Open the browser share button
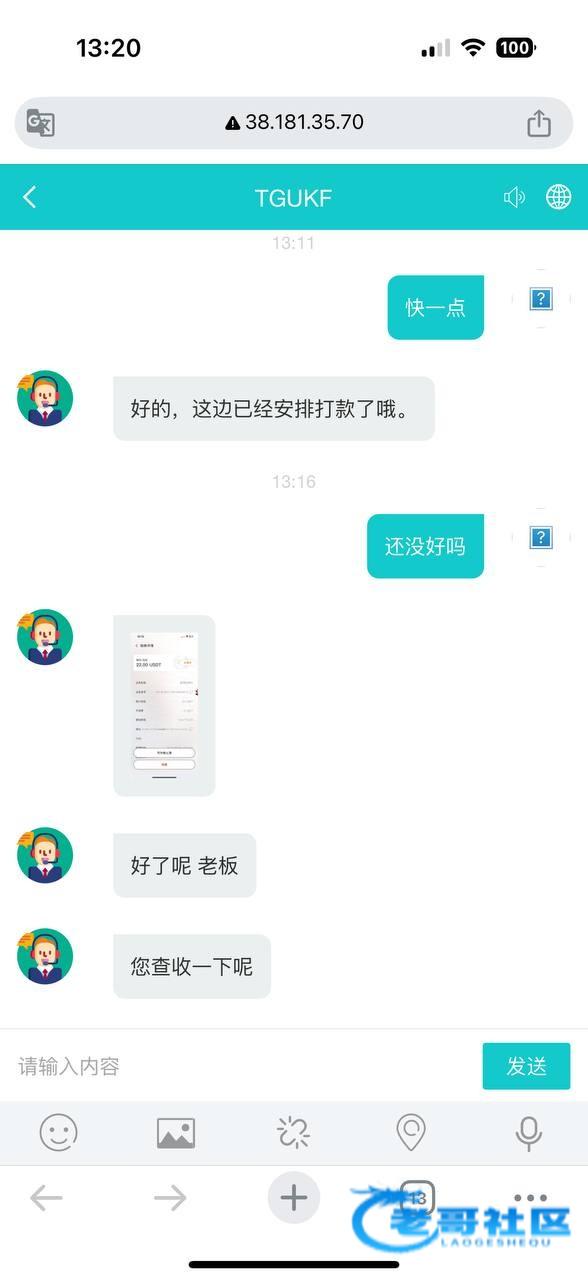The width and height of the screenshot is (588, 1280). [x=539, y=122]
